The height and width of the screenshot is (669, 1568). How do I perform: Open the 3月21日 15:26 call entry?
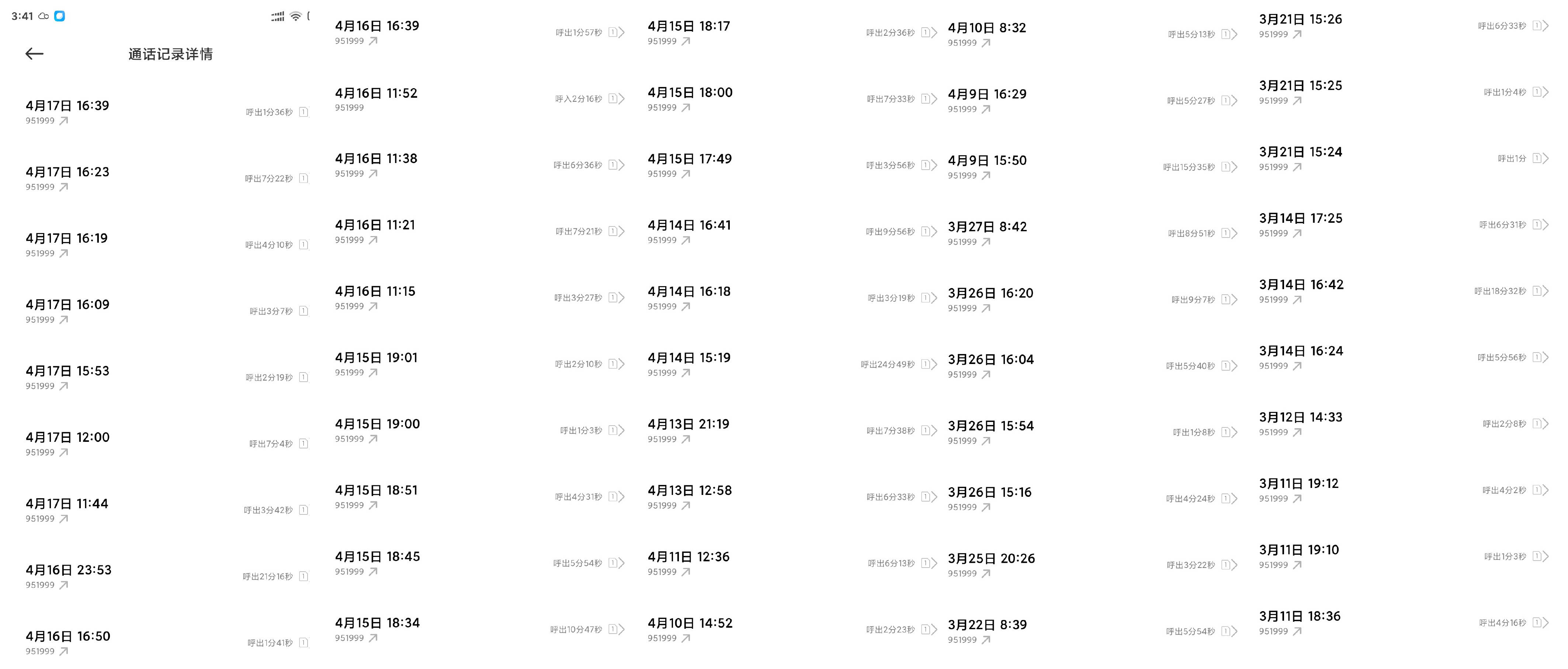tap(1403, 26)
